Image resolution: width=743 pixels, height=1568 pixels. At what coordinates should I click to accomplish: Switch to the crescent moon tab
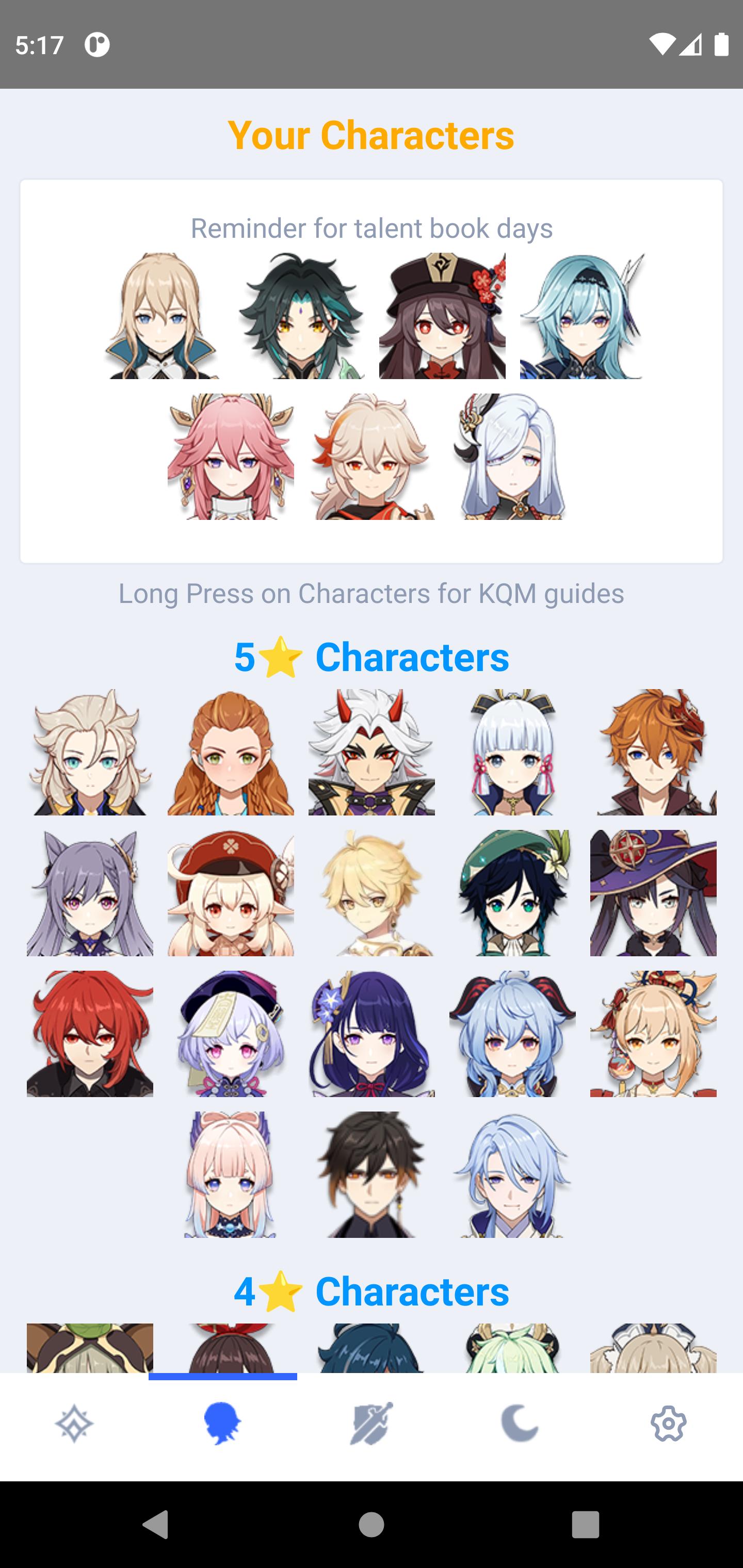tap(520, 1424)
